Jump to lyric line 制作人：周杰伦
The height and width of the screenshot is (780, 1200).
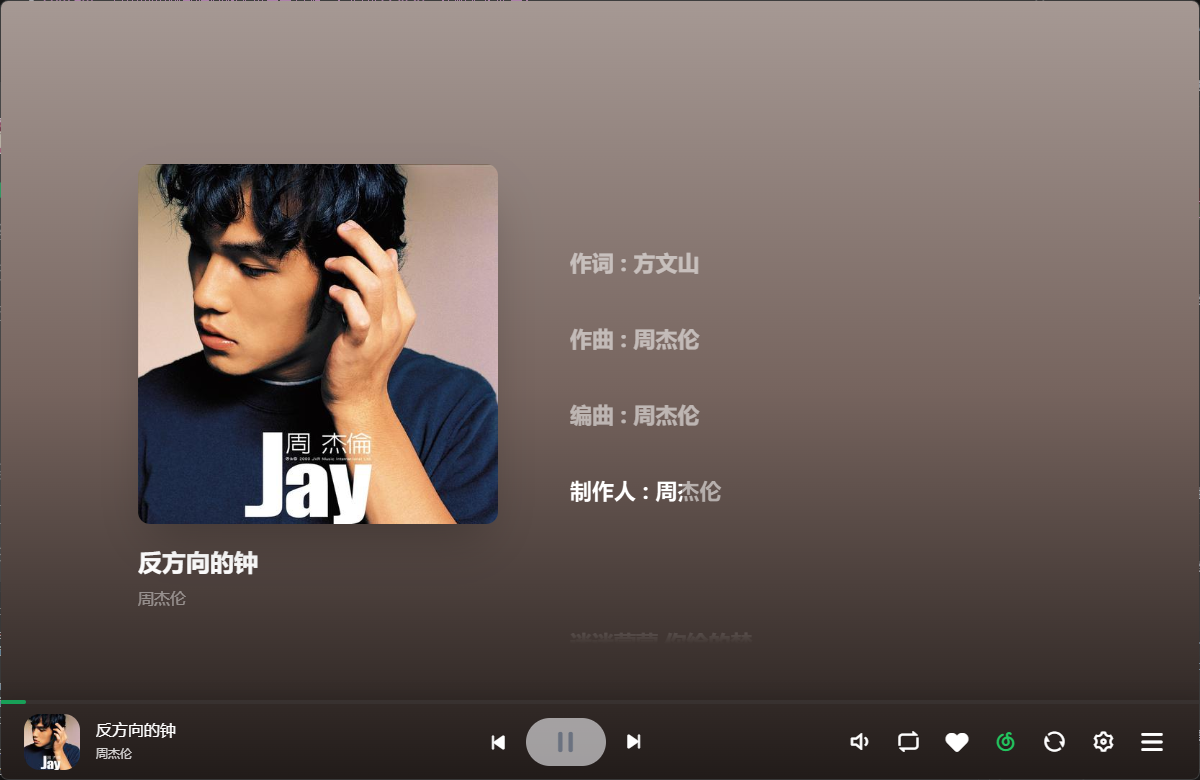point(645,492)
